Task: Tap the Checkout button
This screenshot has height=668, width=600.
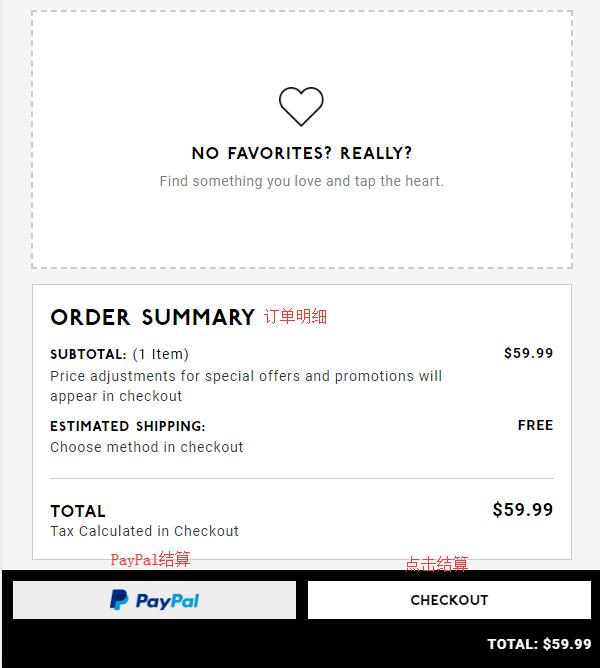Action: click(x=449, y=600)
